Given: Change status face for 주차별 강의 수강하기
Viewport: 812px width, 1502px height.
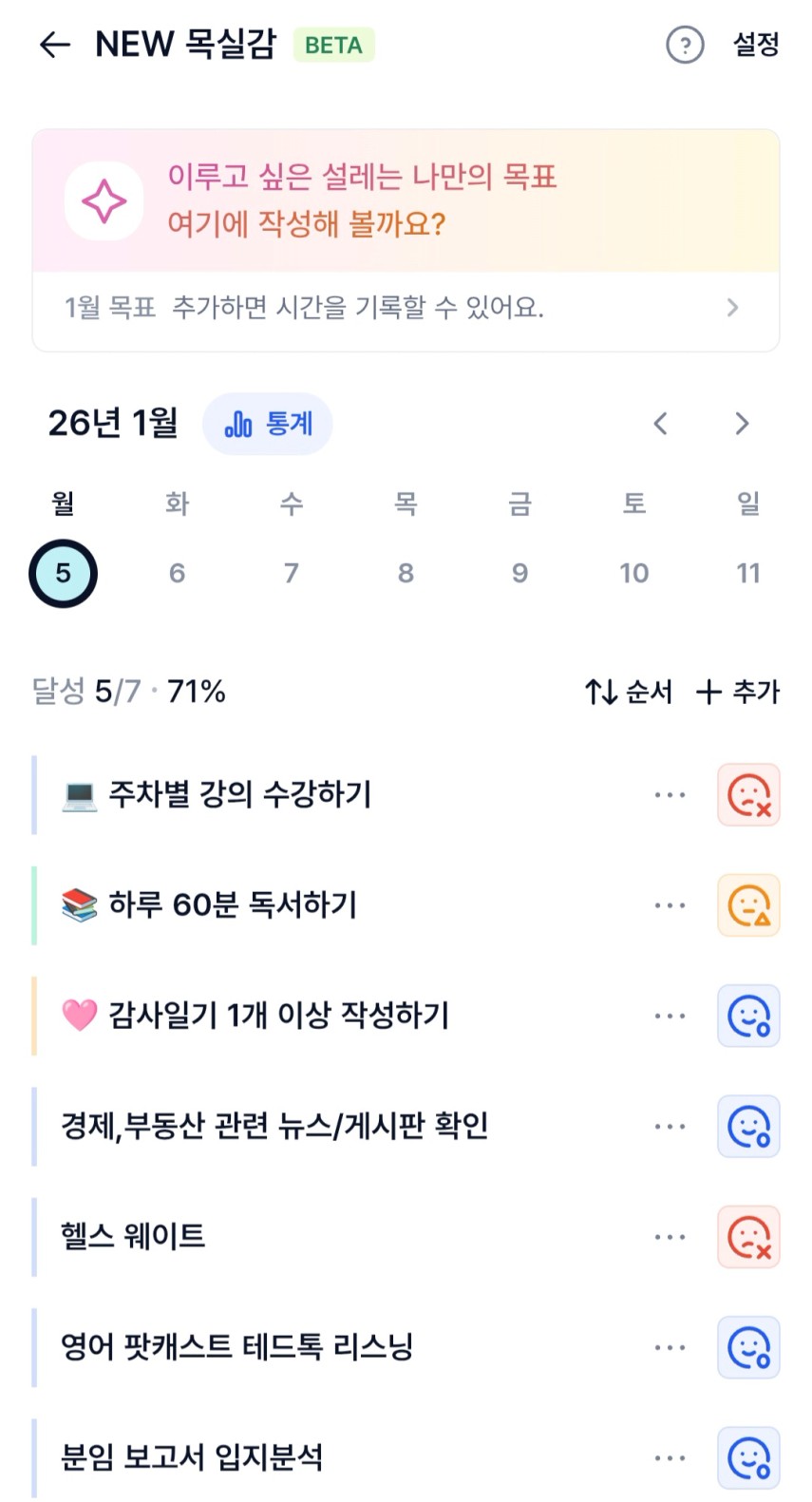Looking at the screenshot, I should 748,795.
